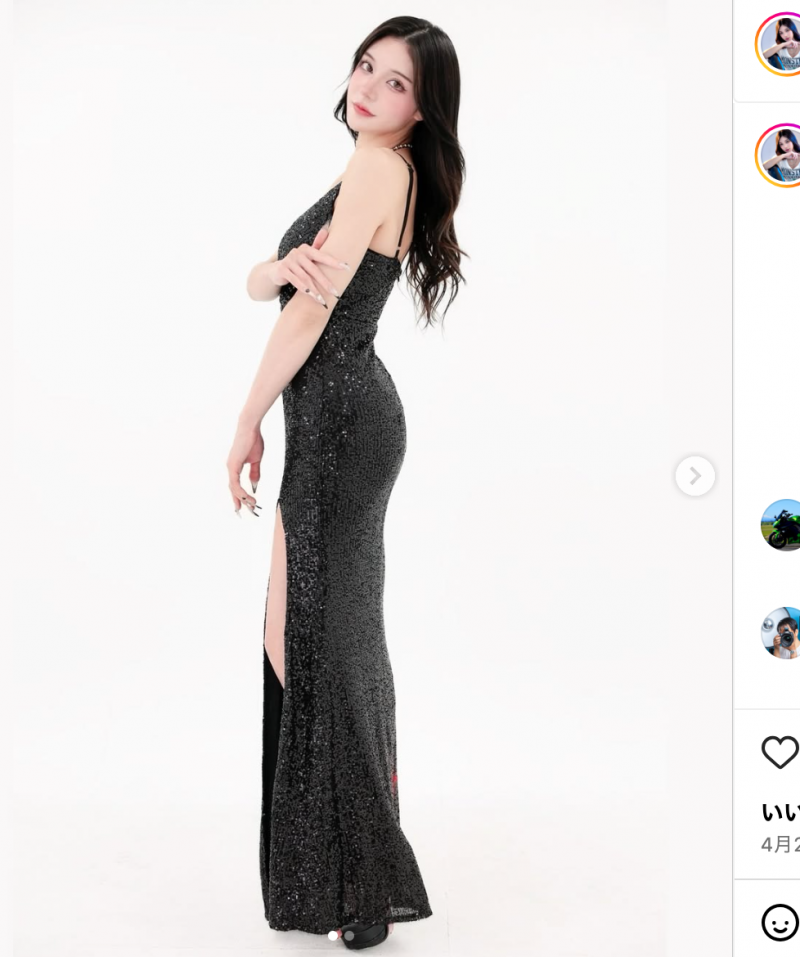The width and height of the screenshot is (800, 957).
Task: Open author's avatar in post header
Action: 782,44
